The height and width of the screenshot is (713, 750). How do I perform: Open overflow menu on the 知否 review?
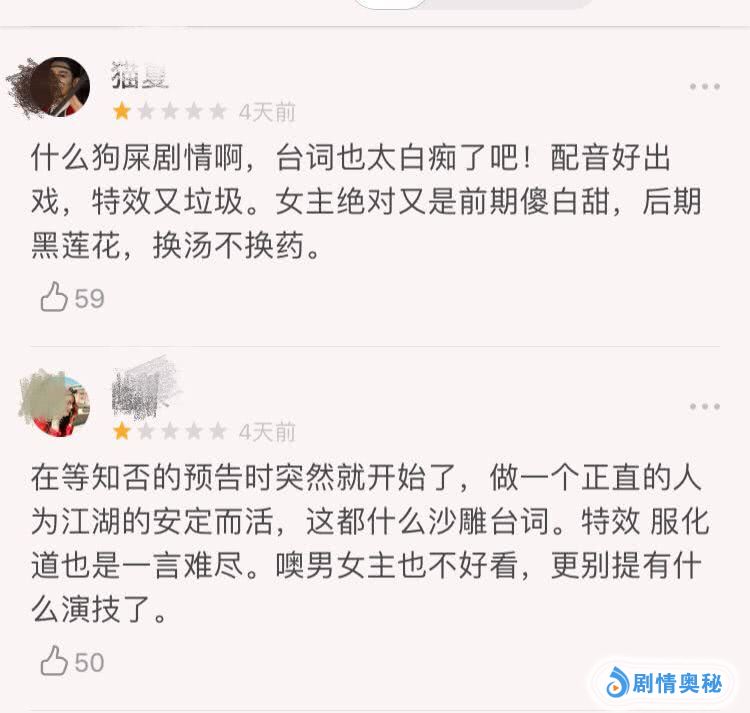coord(704,406)
